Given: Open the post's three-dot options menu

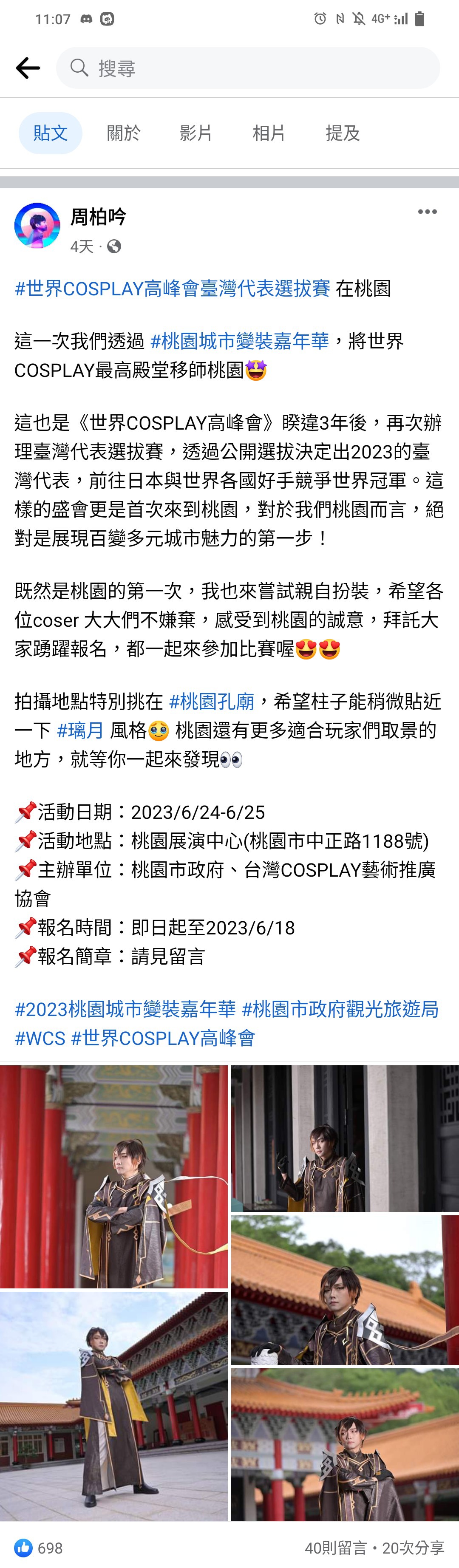Looking at the screenshot, I should [x=427, y=212].
